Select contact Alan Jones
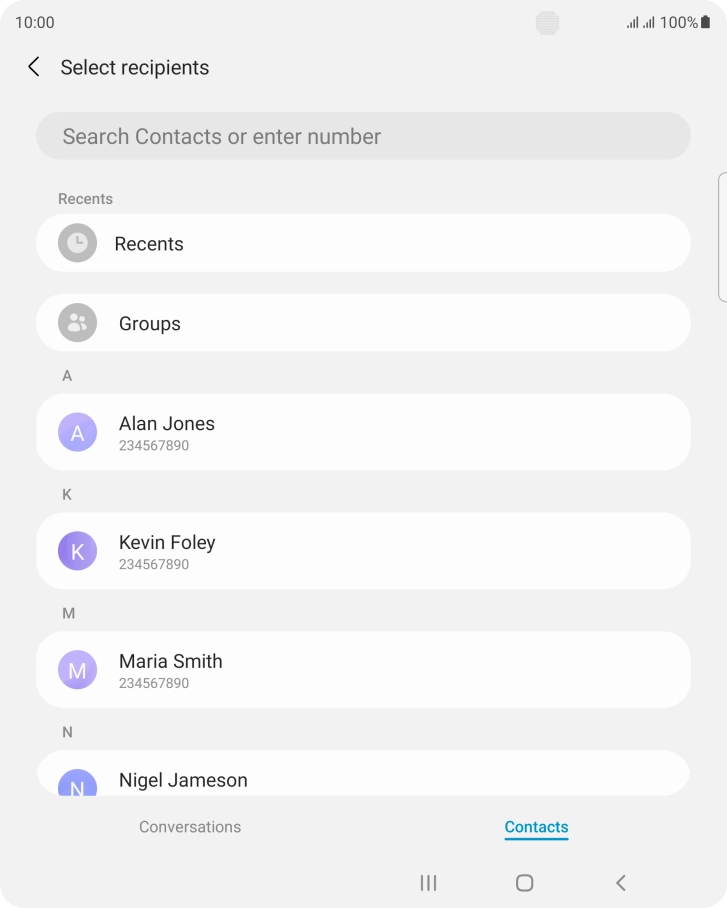 click(x=363, y=432)
